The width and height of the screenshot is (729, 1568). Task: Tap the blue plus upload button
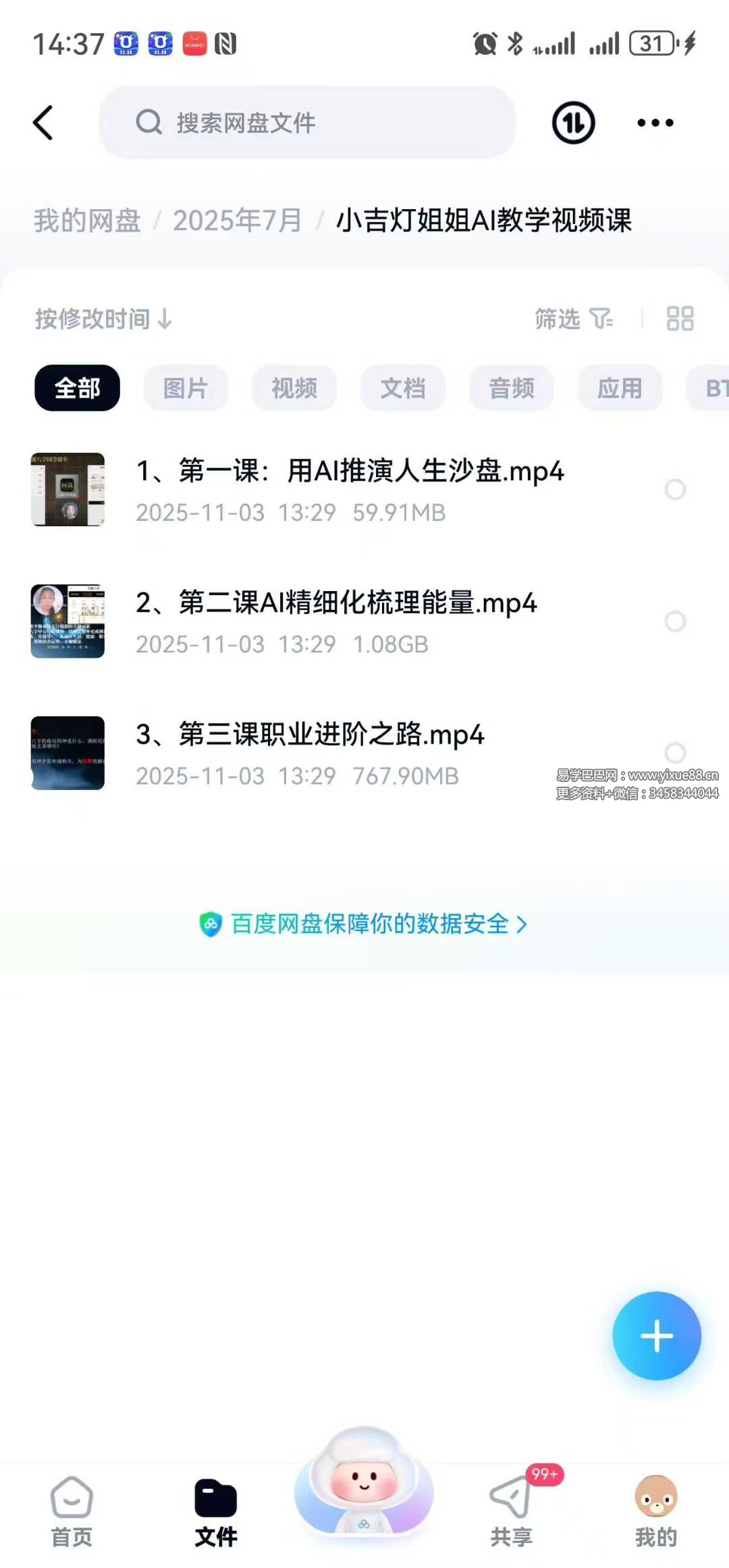[656, 1336]
